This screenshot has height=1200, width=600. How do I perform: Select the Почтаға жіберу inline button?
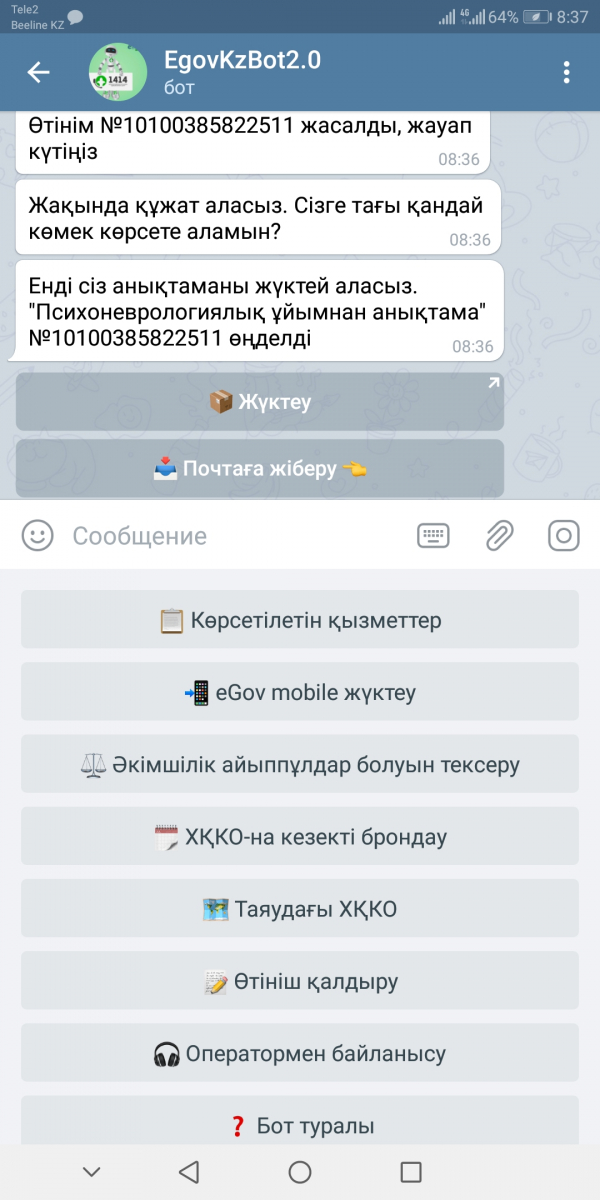point(260,468)
